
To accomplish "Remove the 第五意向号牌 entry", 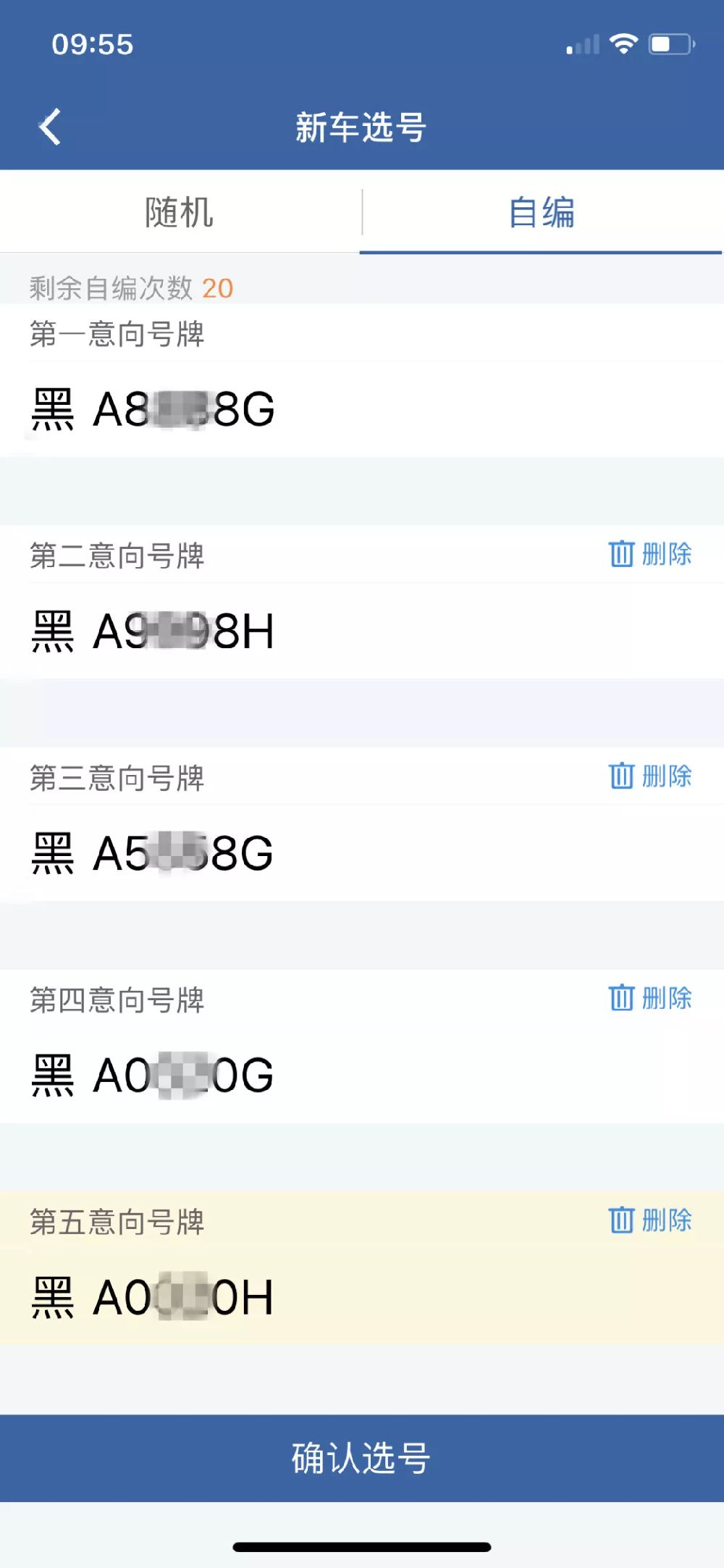I will pos(649,1220).
